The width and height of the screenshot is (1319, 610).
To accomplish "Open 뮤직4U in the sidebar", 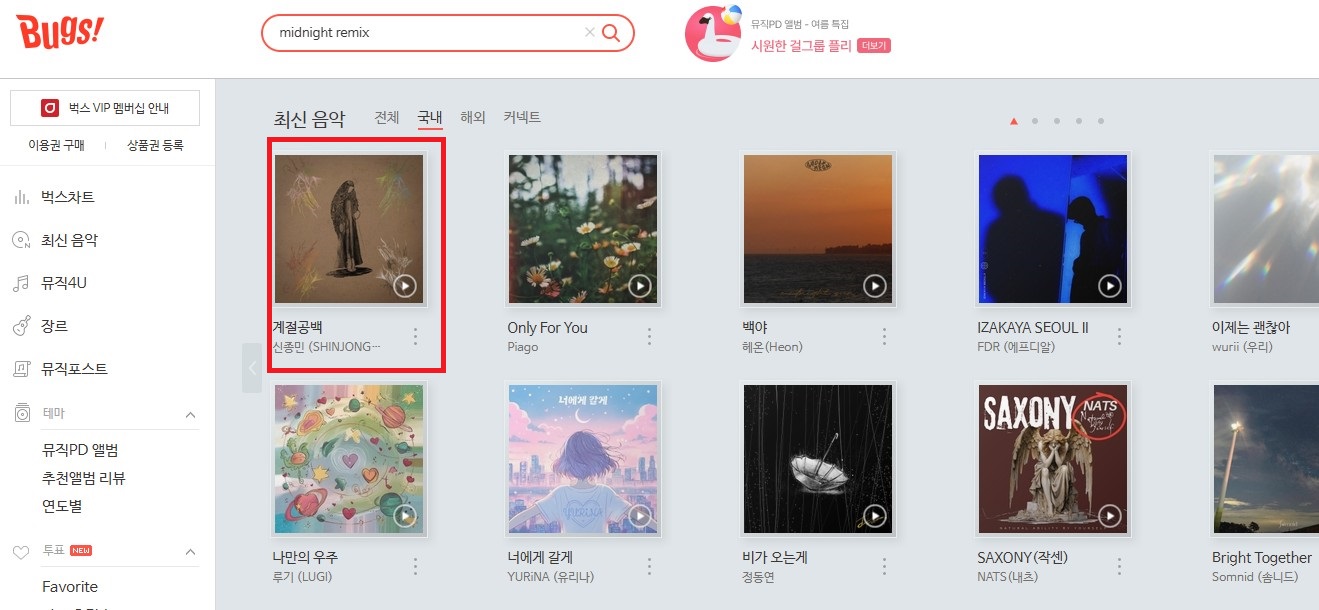I will click(64, 283).
